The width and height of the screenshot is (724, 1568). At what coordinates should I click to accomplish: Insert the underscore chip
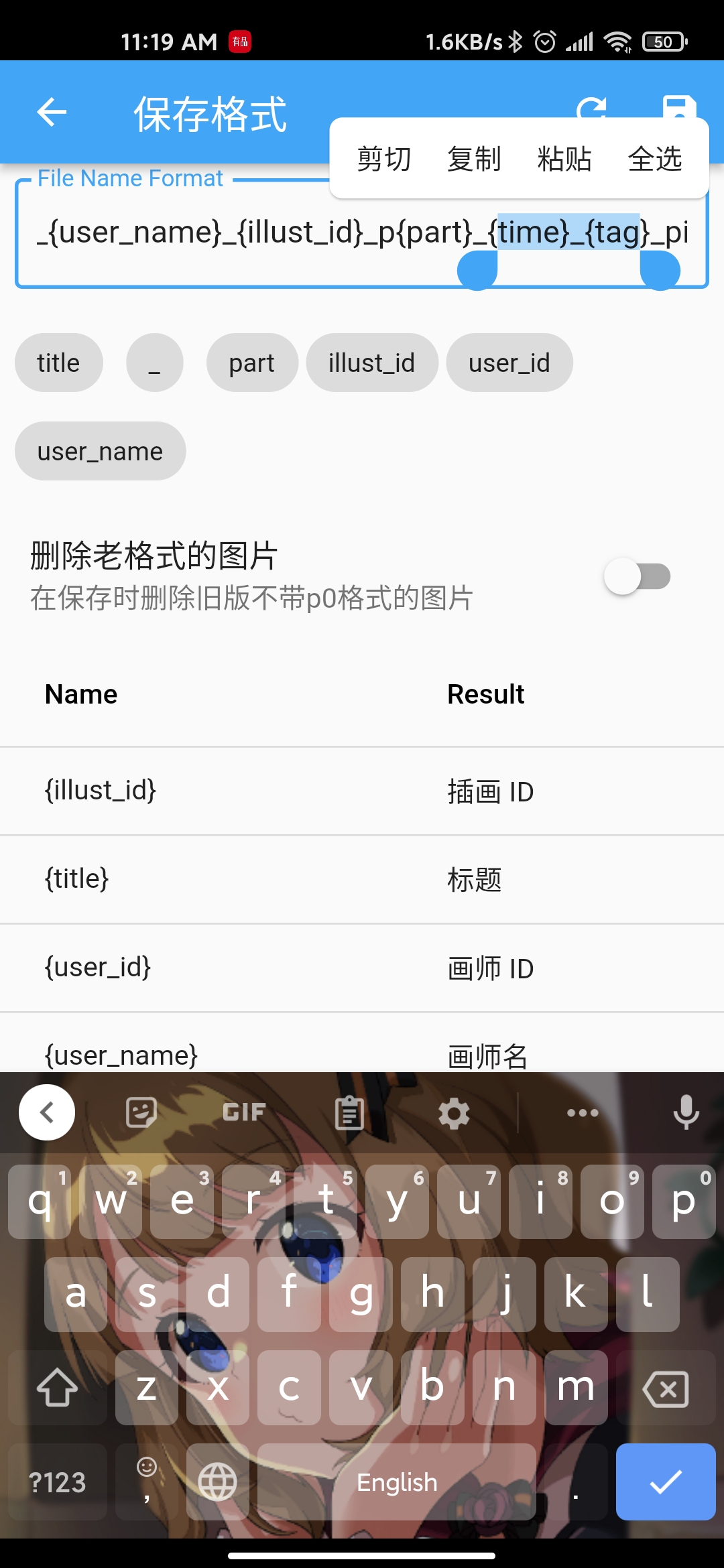coord(154,363)
